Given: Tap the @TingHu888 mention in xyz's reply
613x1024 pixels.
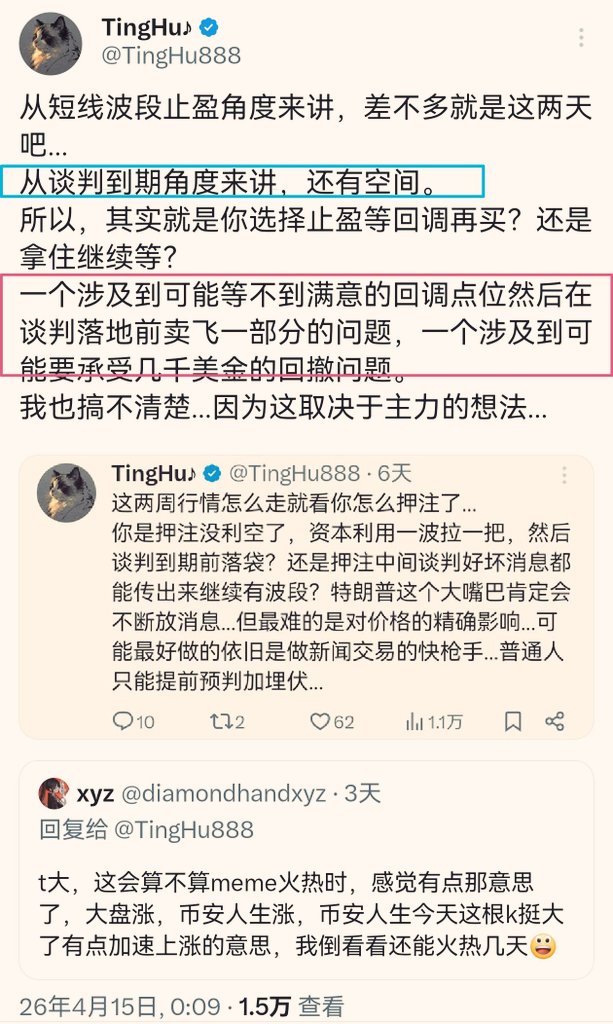Looking at the screenshot, I should tap(183, 829).
